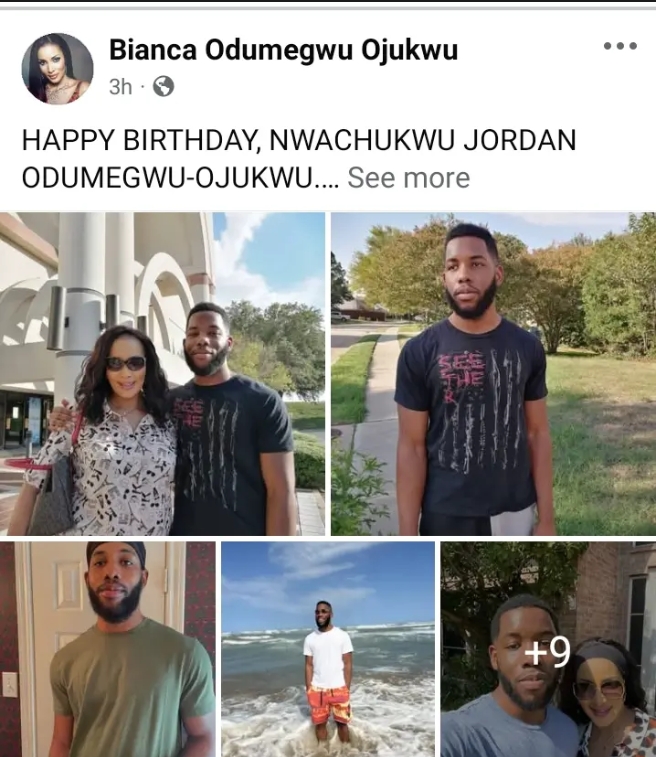656x757 pixels.
Task: Open Bianca Odumegwu Ojukwu's profile picture
Action: click(x=57, y=69)
